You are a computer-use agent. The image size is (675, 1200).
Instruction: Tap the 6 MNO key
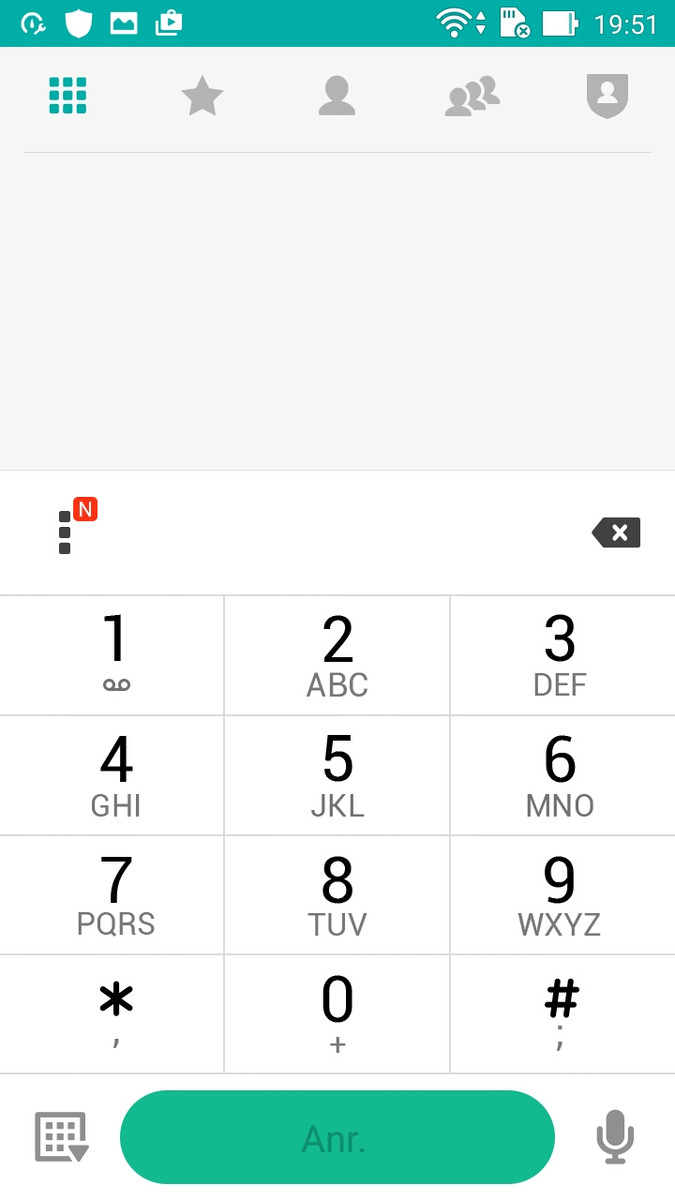563,776
